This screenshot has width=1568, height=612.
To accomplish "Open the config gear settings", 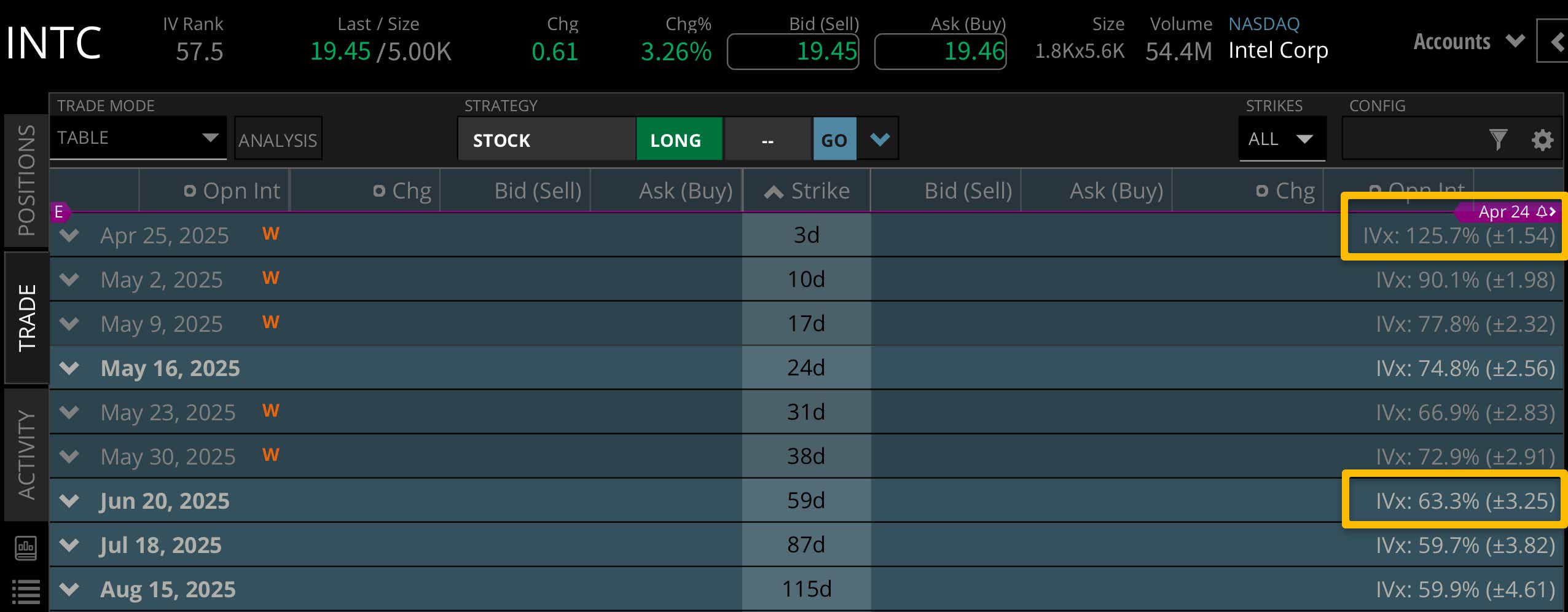I will pos(1542,140).
